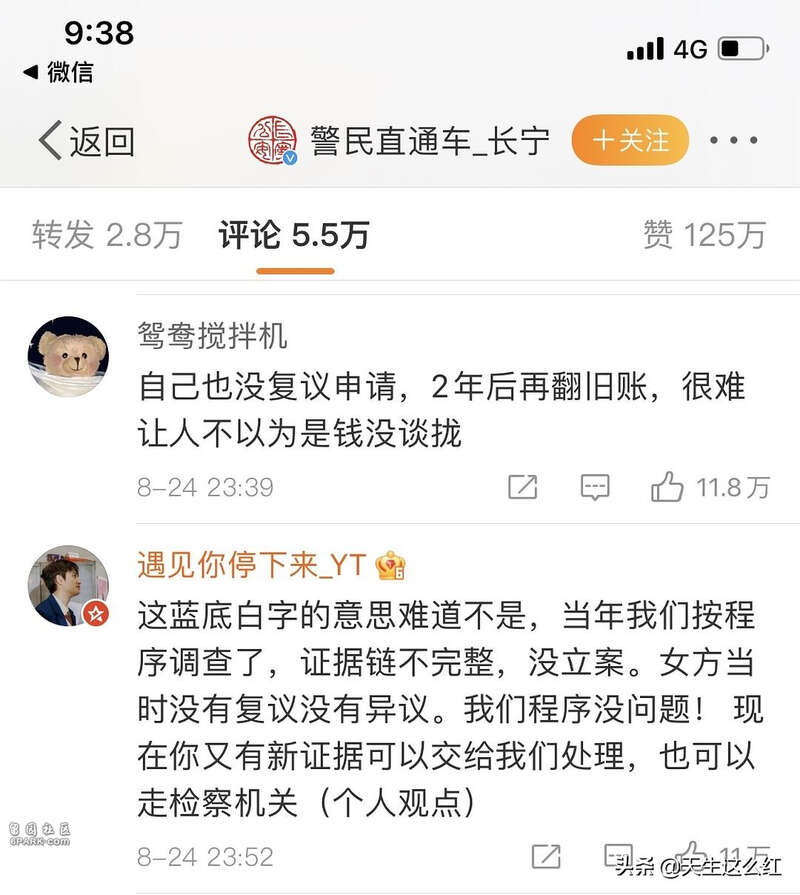Open username 遇见你停下来_YT profile
The image size is (800, 895).
250,566
